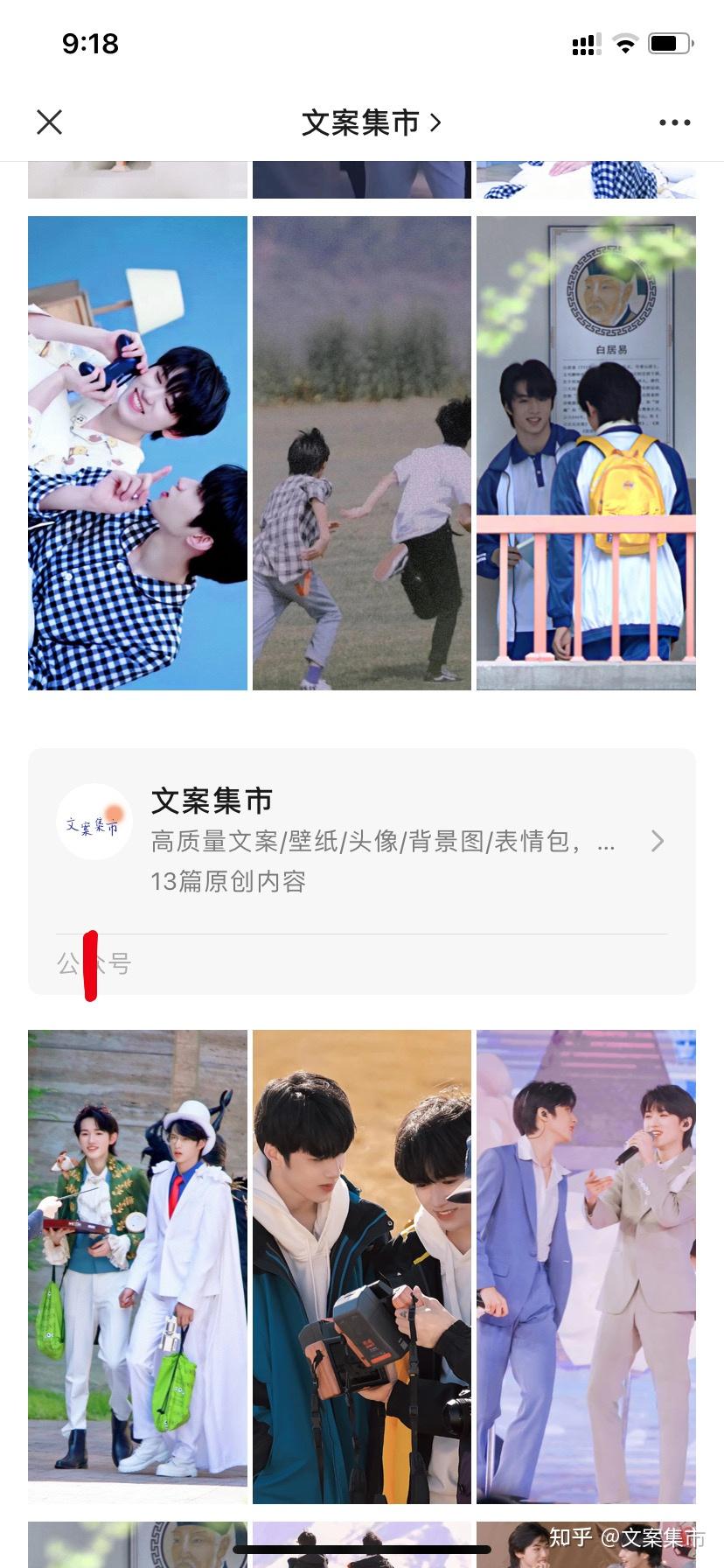This screenshot has width=724, height=1568.
Task: View photo of two in white costumes
Action: [137, 1266]
